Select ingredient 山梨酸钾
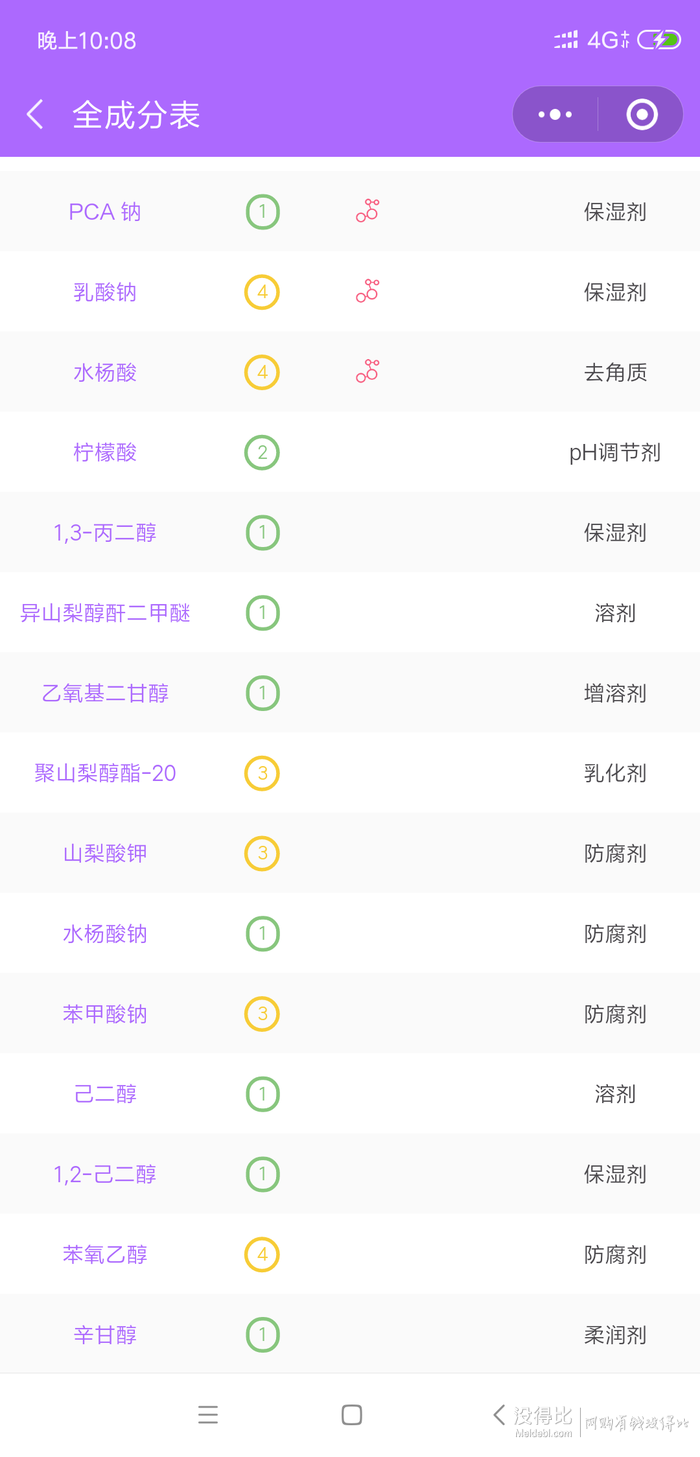 coord(105,853)
